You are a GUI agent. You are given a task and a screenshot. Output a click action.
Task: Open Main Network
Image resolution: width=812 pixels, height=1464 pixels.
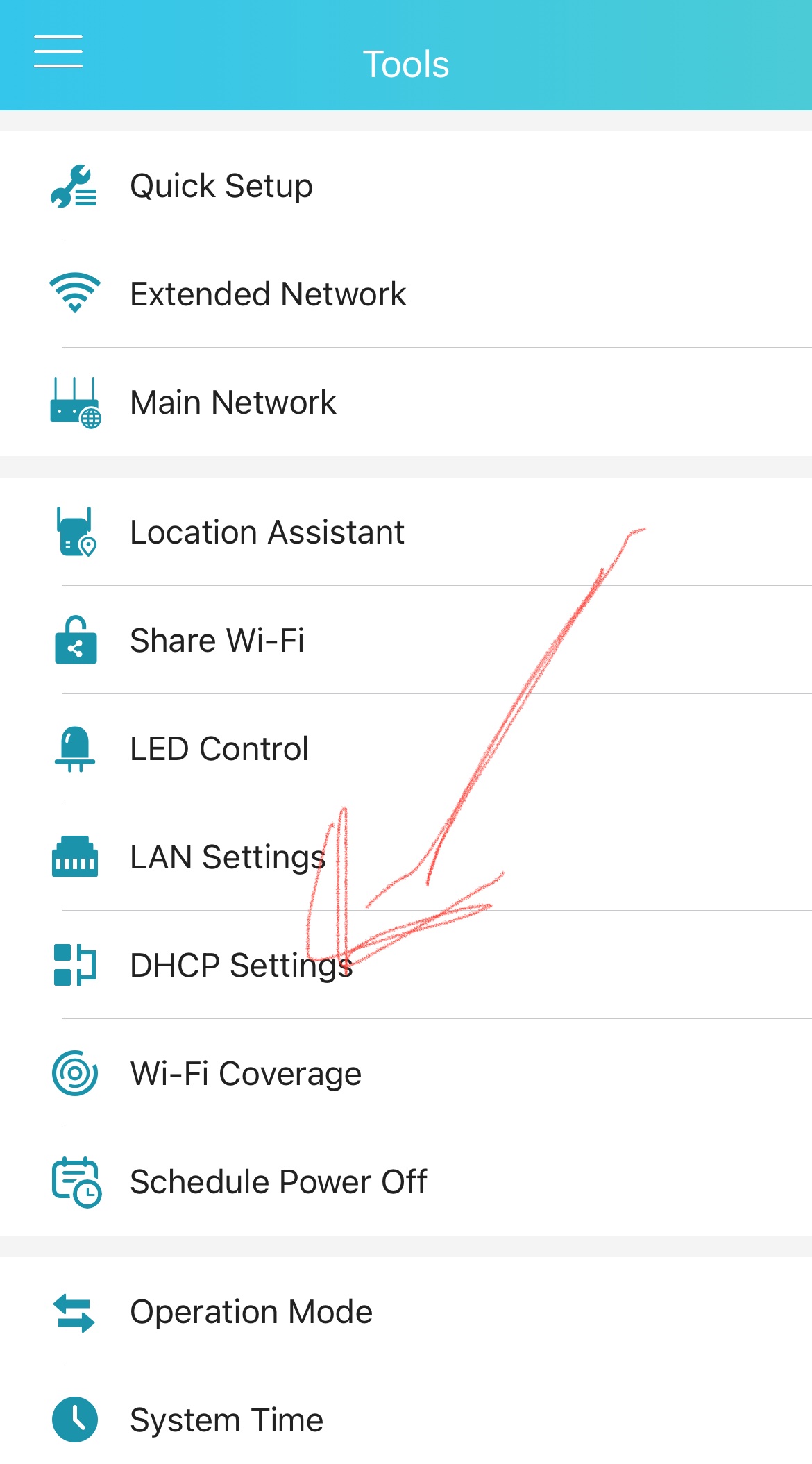(233, 403)
